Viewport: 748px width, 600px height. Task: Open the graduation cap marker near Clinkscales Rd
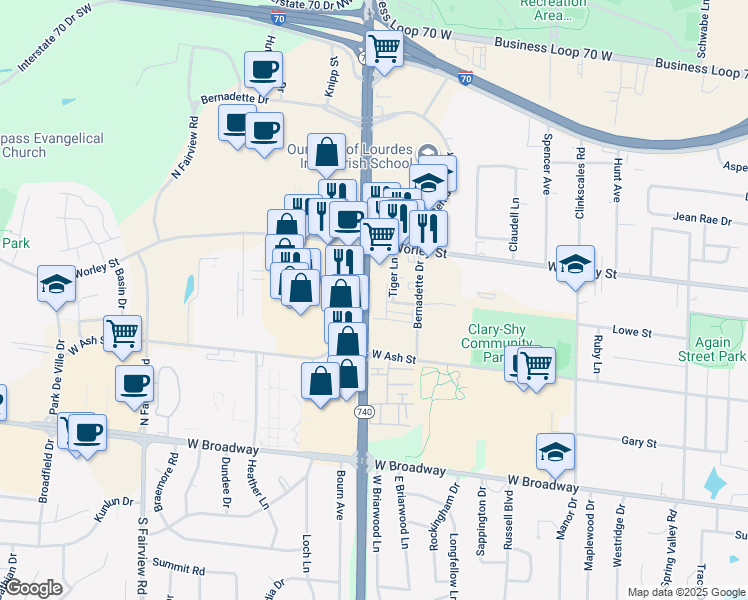click(x=575, y=265)
